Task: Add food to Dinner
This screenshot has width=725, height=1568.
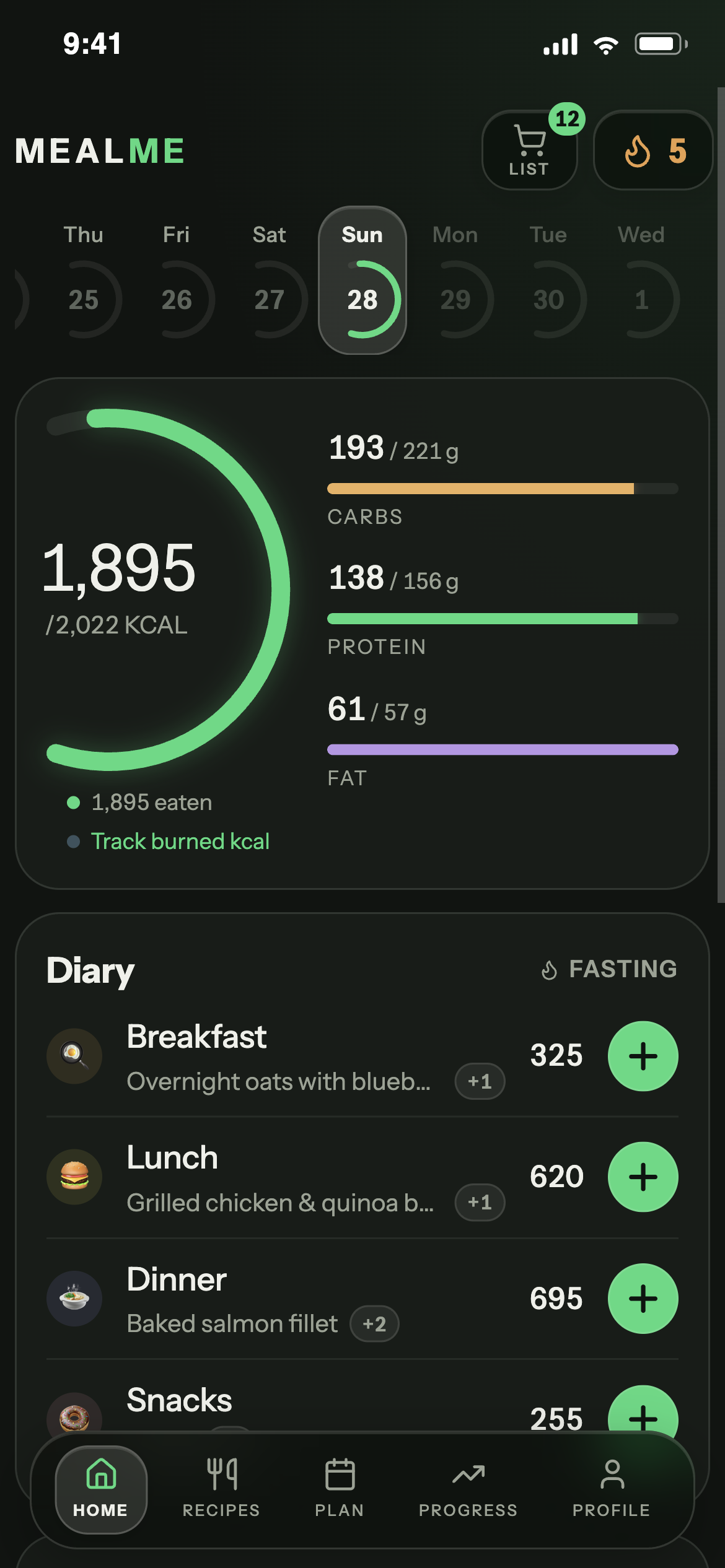Action: (643, 1298)
